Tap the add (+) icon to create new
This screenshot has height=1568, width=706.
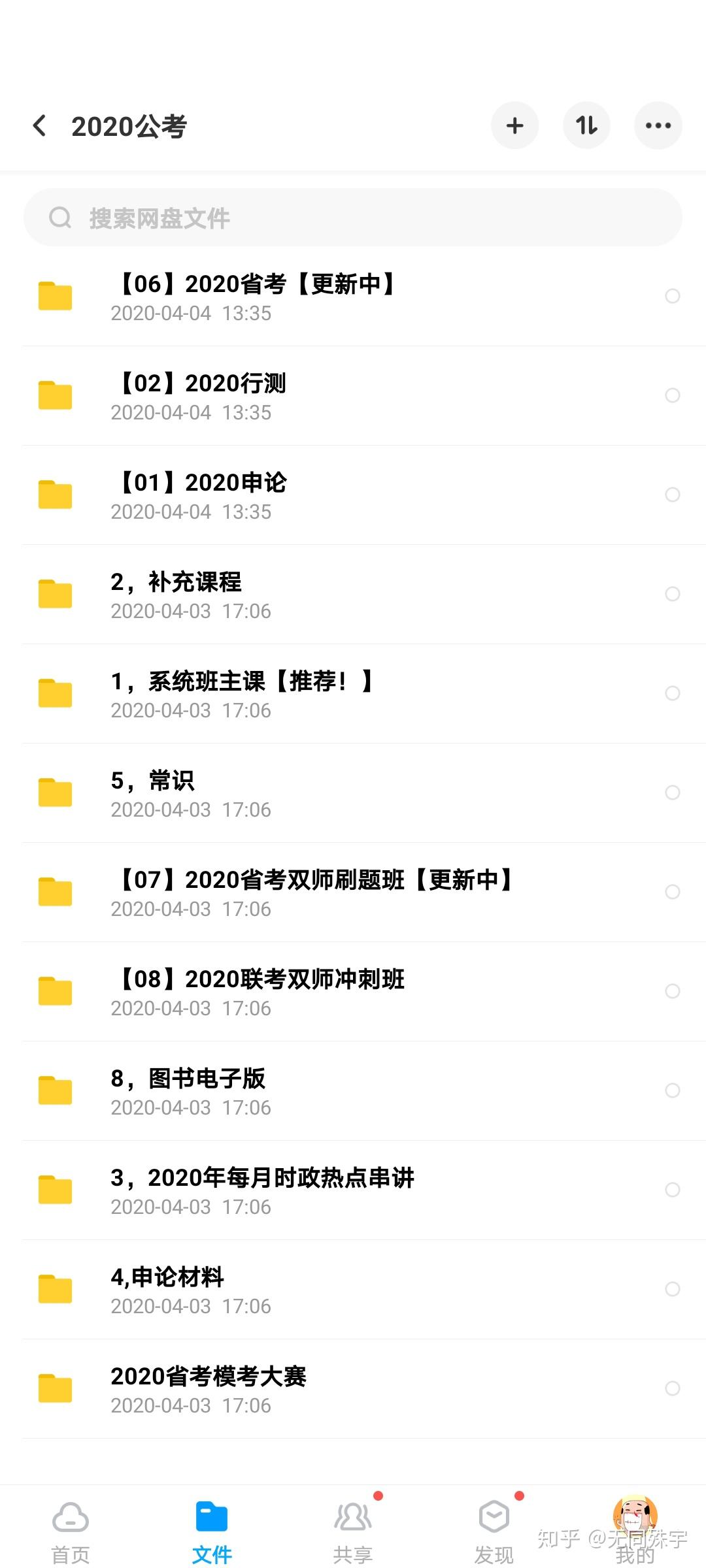click(515, 125)
